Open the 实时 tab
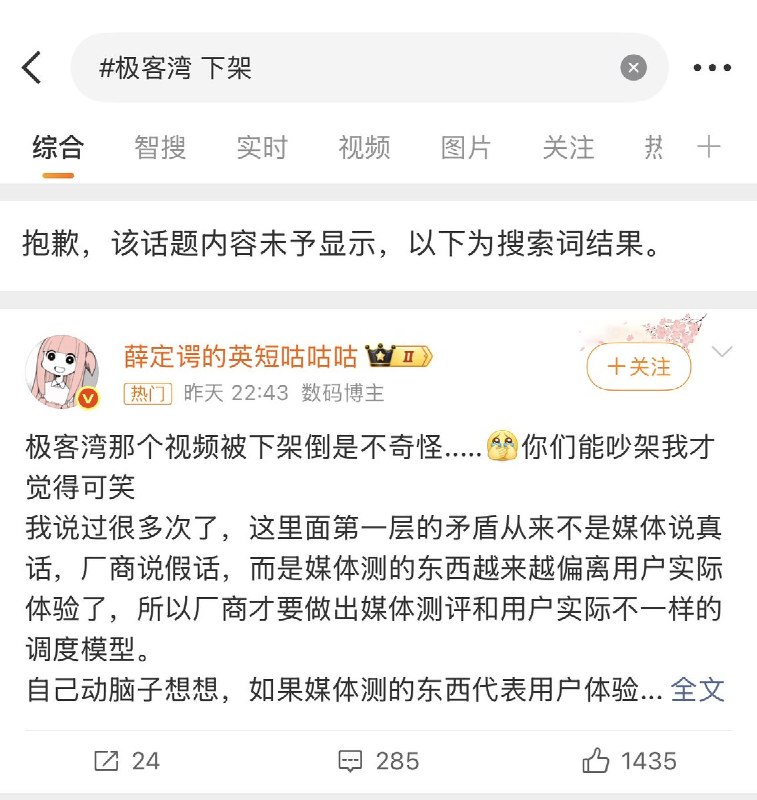The height and width of the screenshot is (800, 757). coord(262,147)
